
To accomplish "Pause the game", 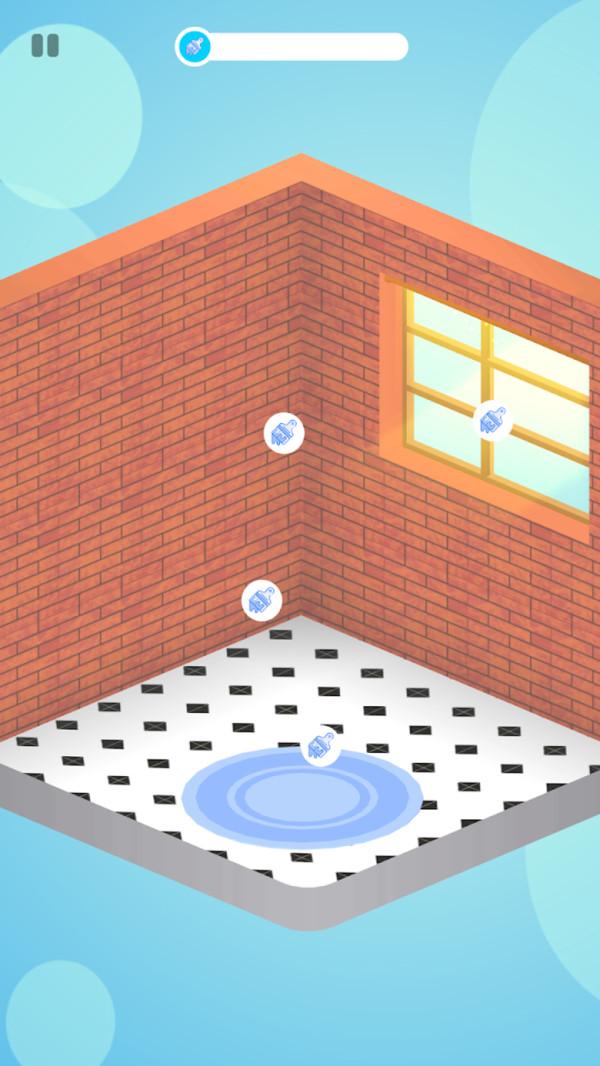I will (45, 46).
